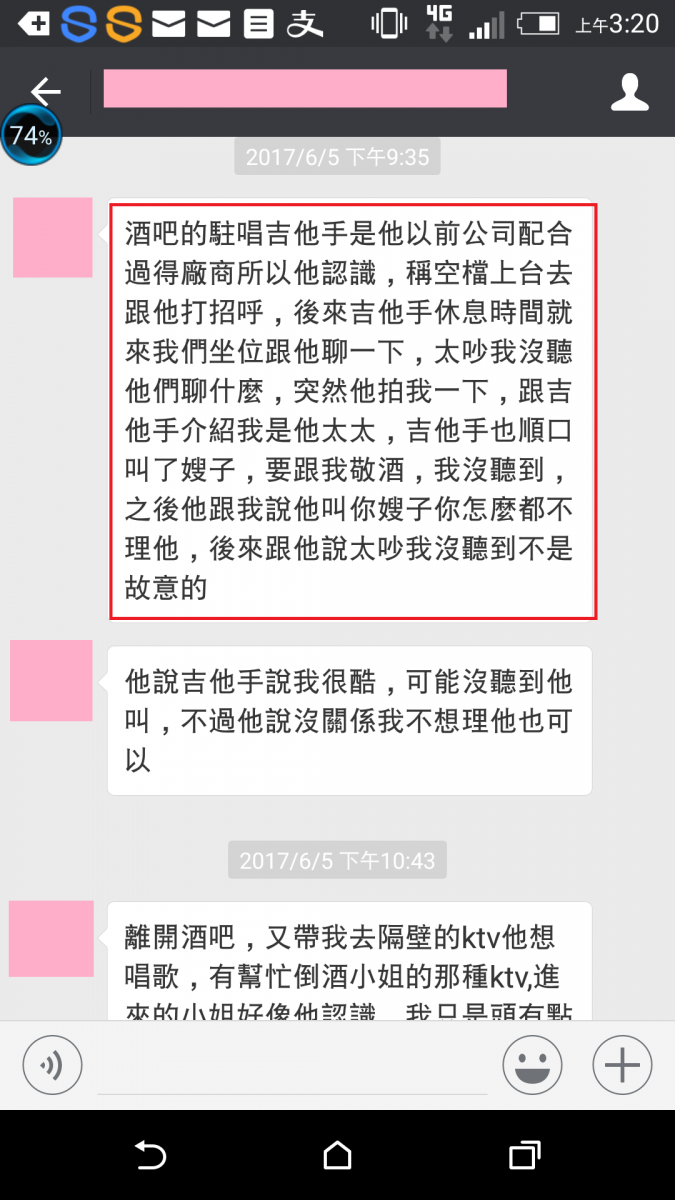This screenshot has width=675, height=1200.
Task: Open the contact profile icon
Action: point(629,92)
